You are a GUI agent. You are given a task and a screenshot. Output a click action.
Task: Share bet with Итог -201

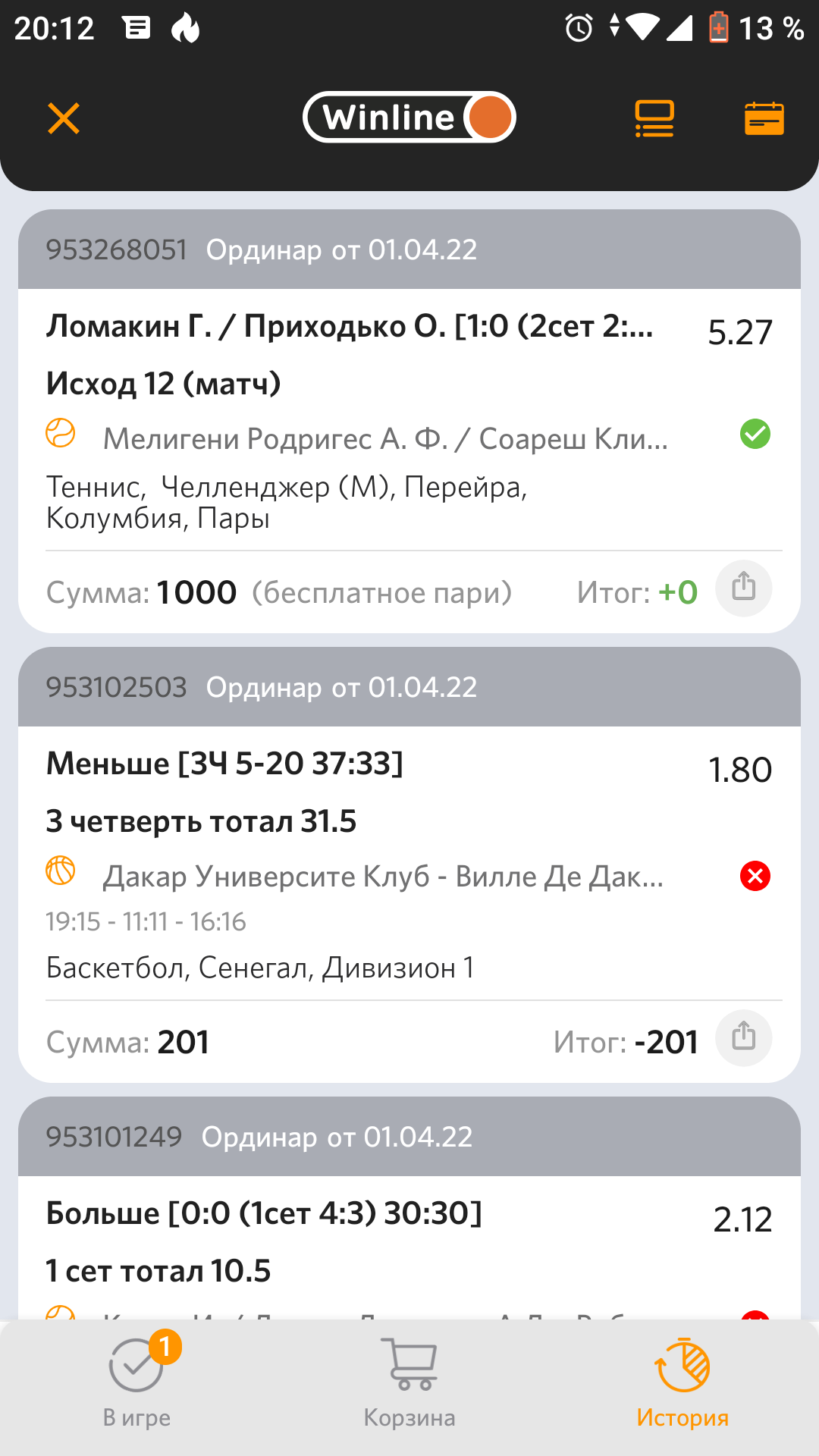pyautogui.click(x=744, y=1038)
